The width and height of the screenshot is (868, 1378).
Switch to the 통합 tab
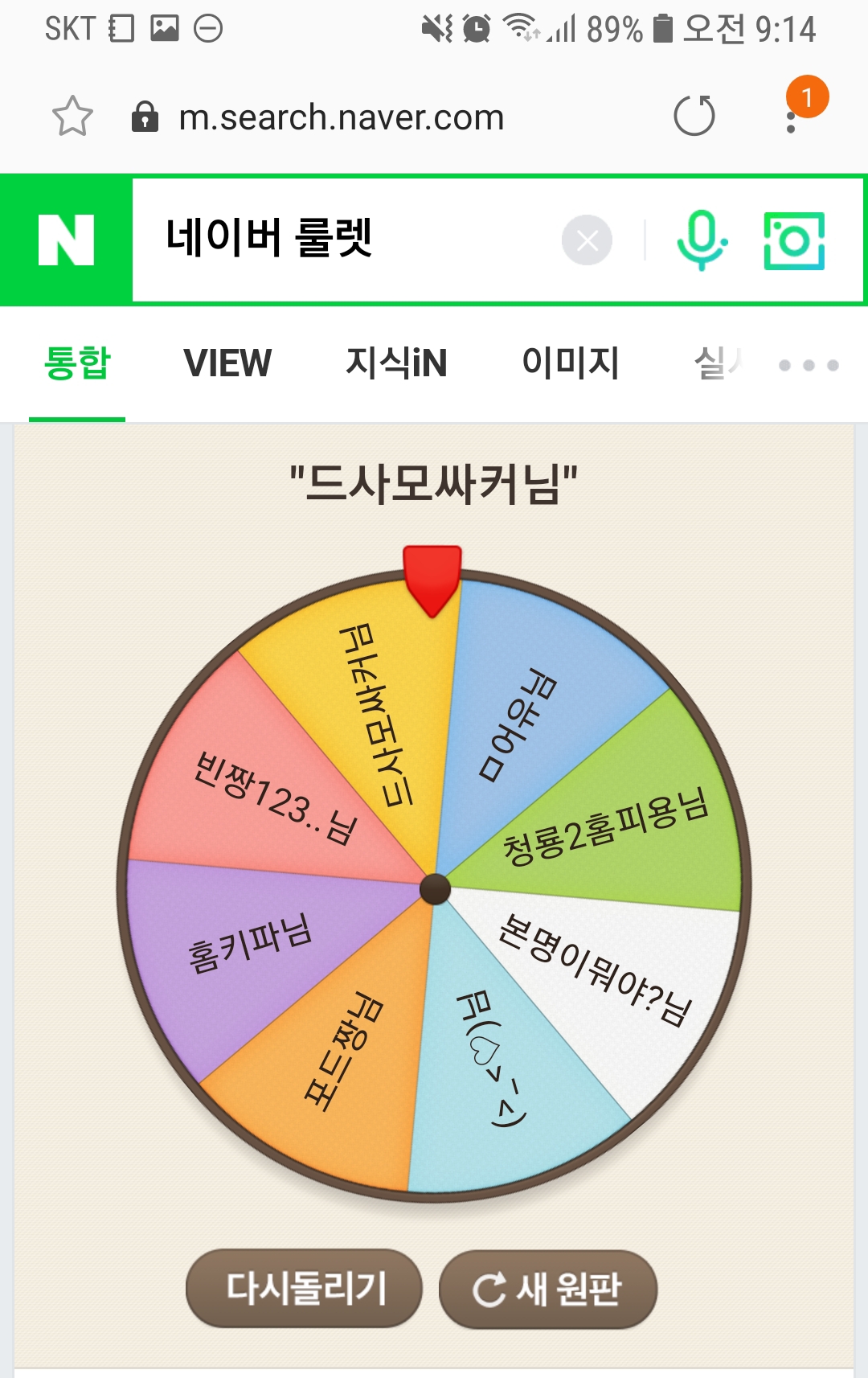77,363
